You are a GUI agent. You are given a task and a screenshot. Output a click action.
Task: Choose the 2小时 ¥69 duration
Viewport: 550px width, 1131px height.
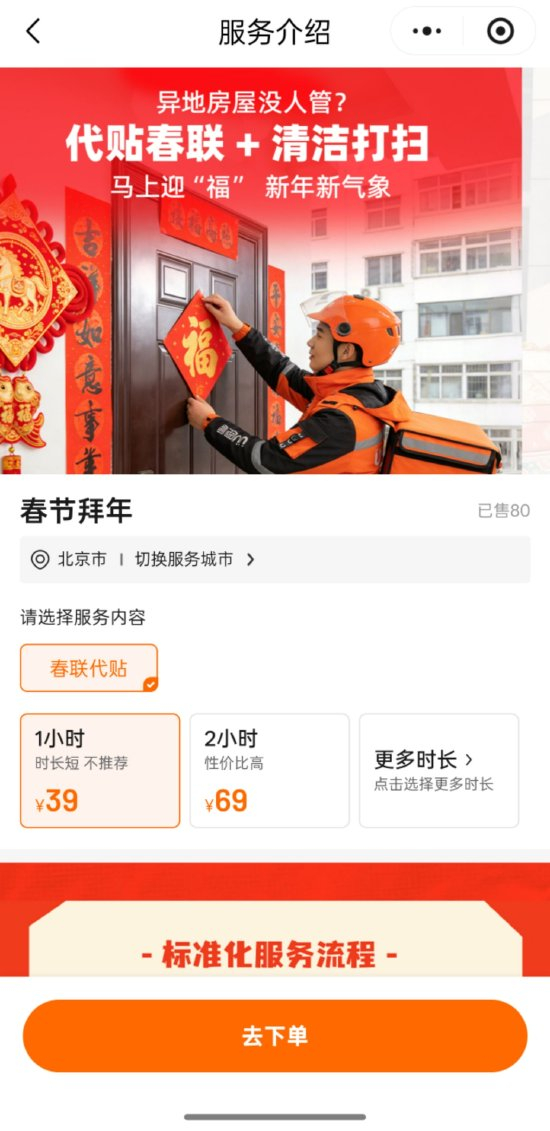point(270,770)
